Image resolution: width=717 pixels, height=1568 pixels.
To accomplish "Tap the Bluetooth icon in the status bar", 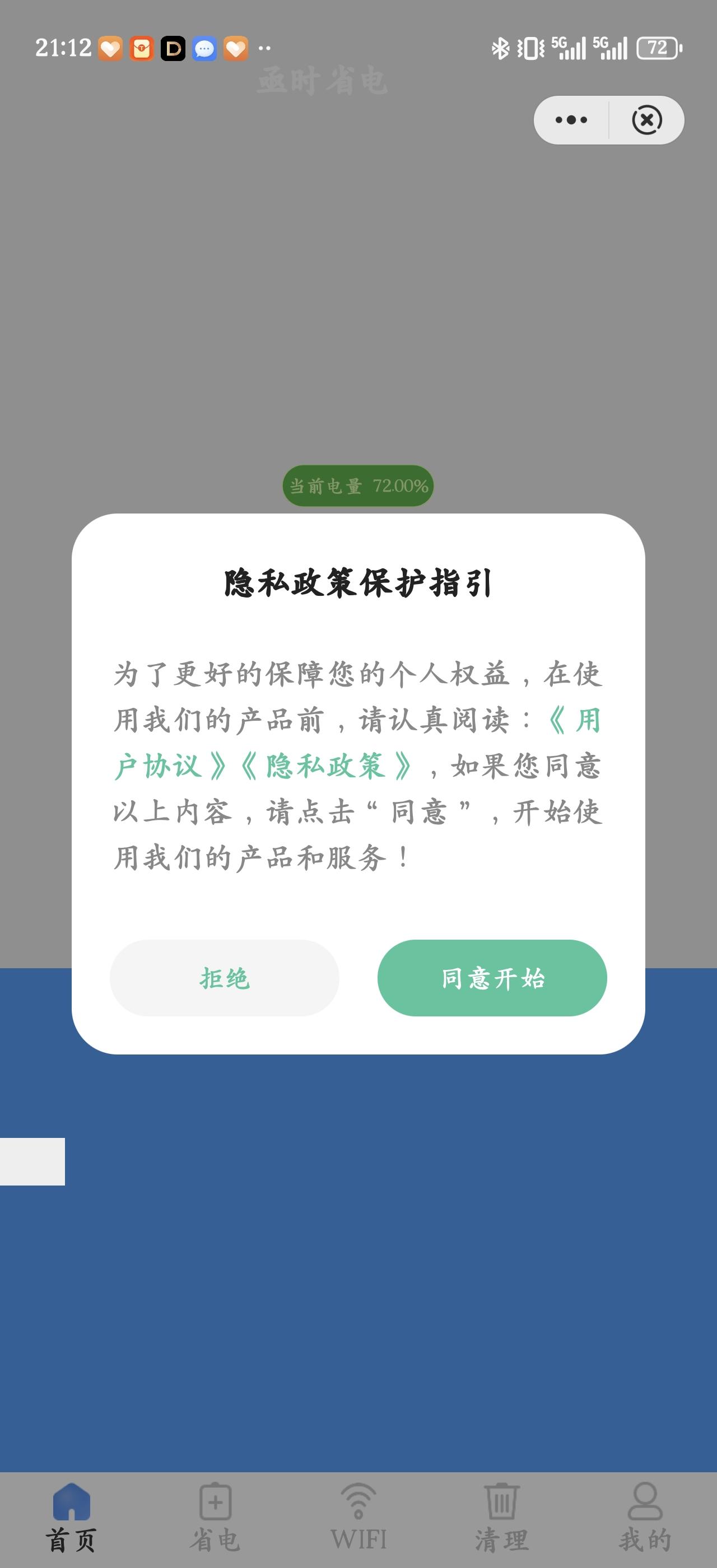I will [x=500, y=48].
